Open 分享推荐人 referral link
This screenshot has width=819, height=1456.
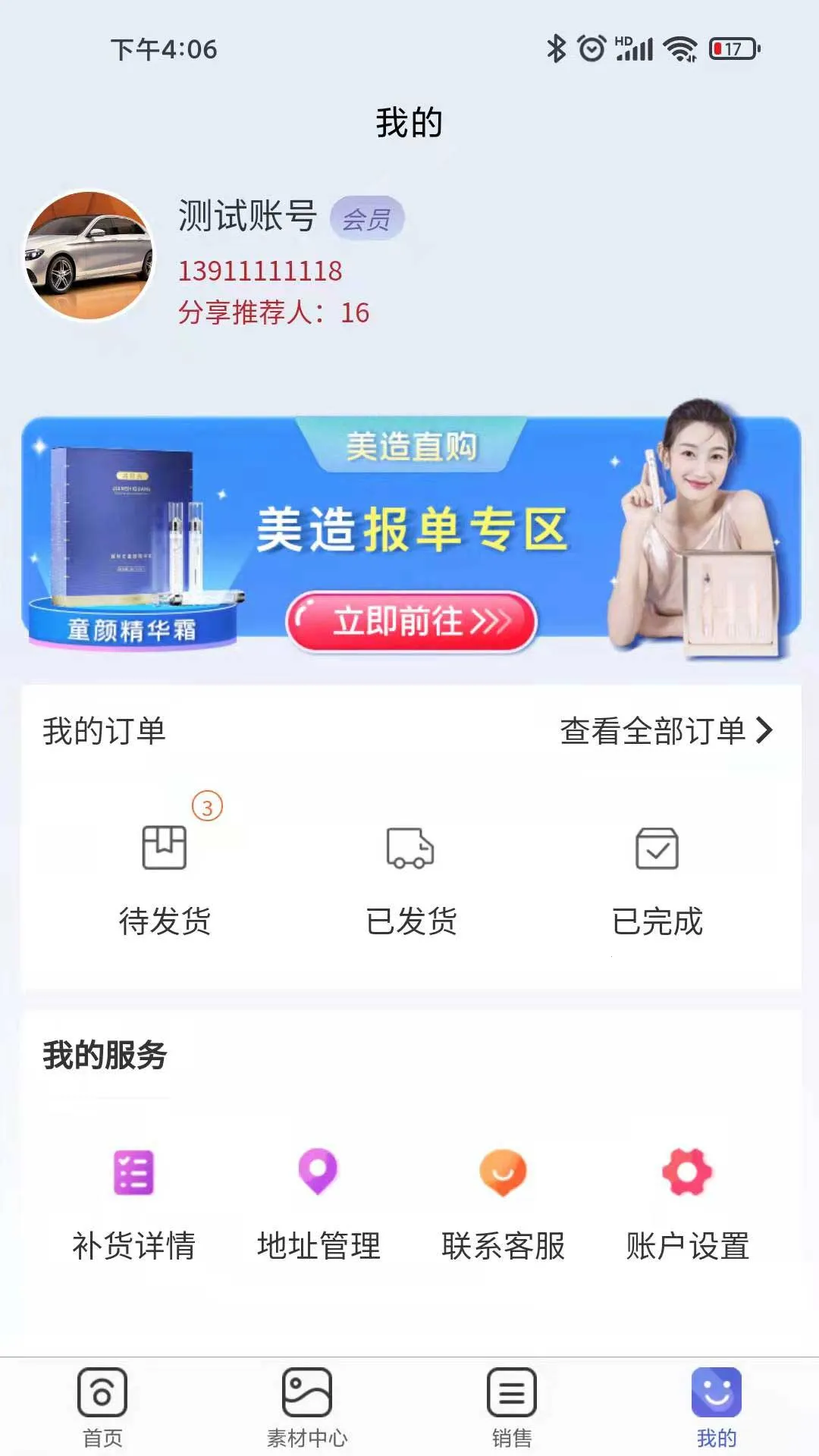(x=273, y=310)
